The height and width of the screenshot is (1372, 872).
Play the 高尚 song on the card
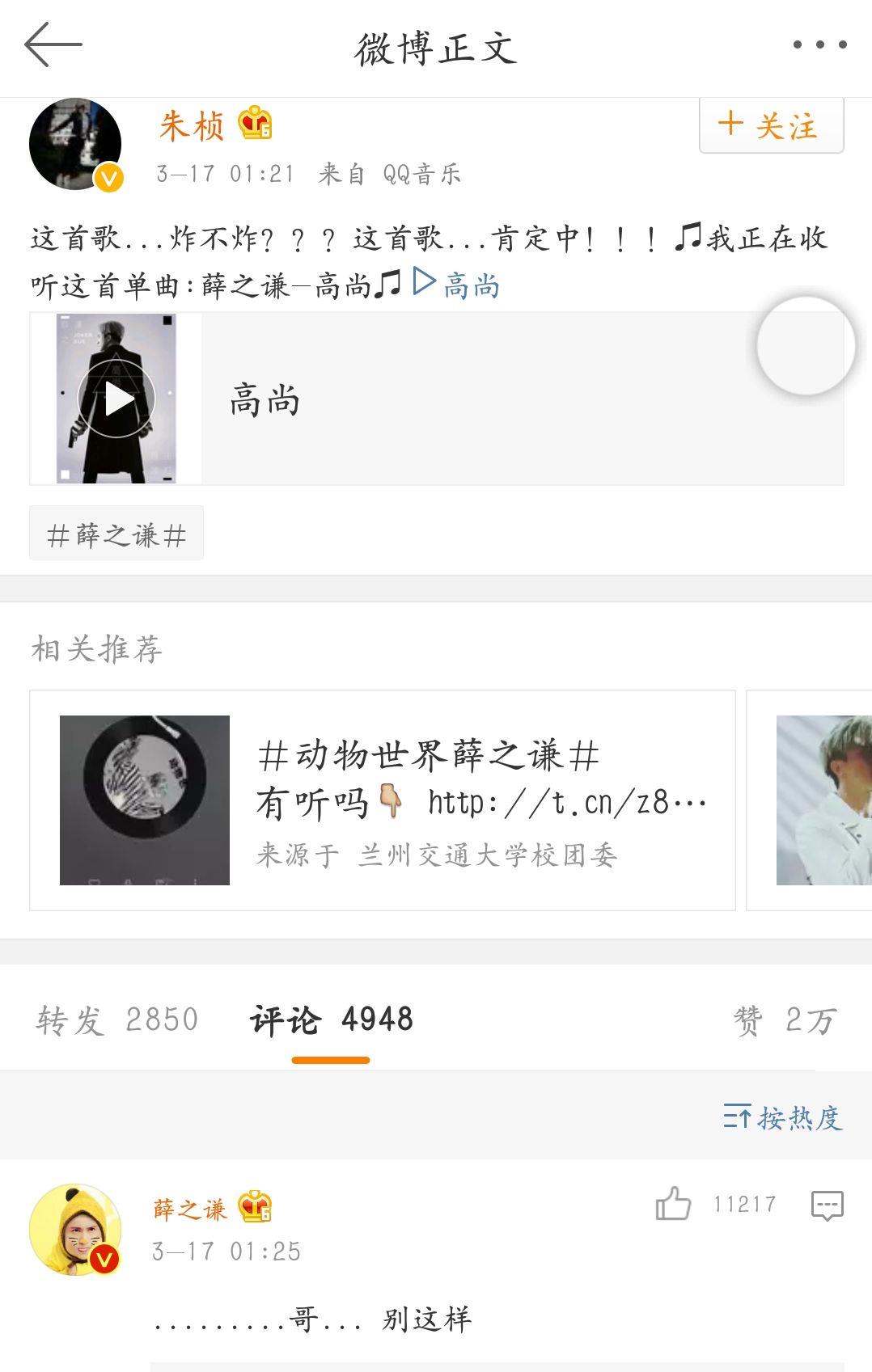[x=116, y=399]
